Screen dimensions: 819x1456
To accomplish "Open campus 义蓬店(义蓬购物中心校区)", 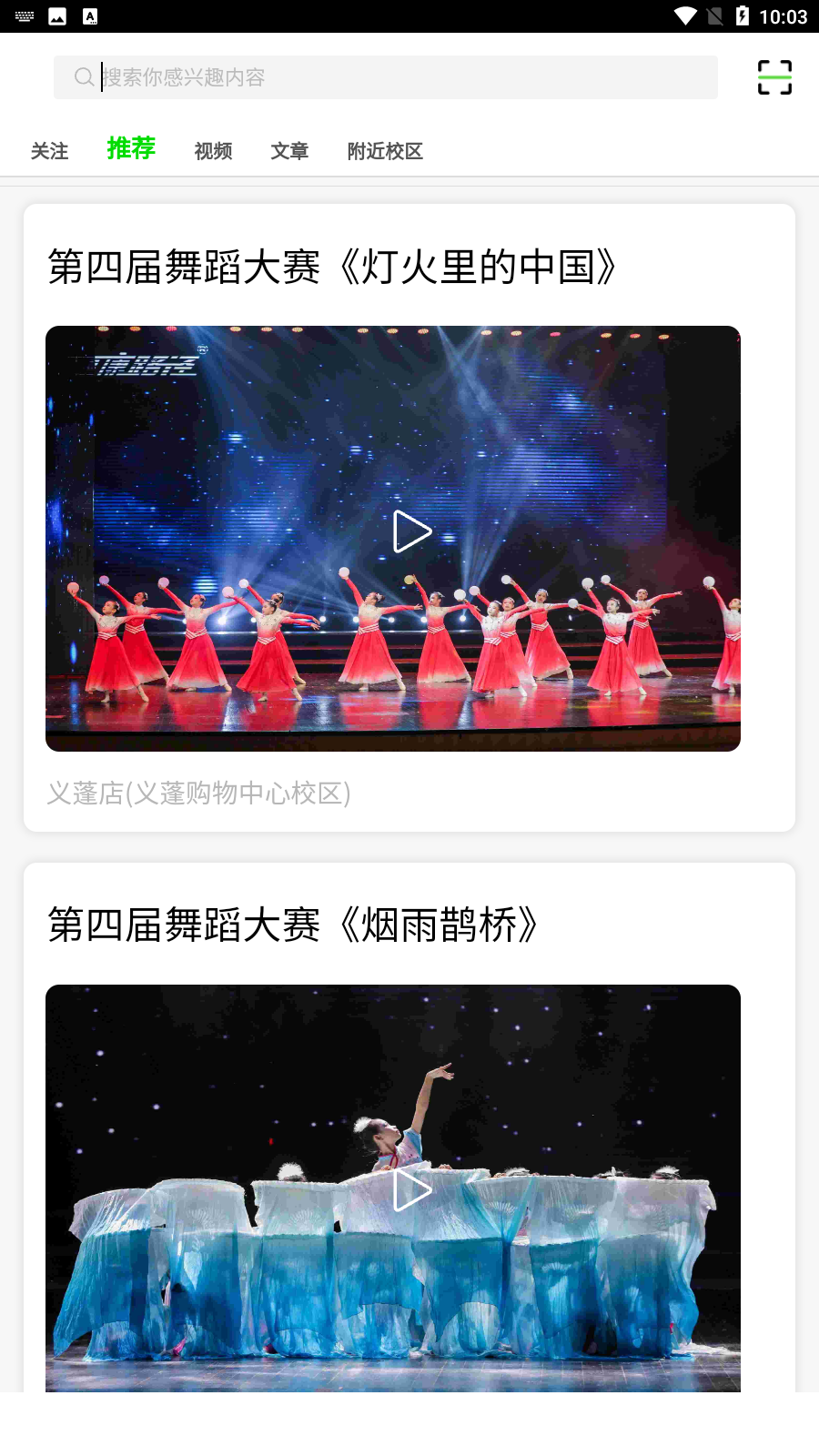I will 198,794.
